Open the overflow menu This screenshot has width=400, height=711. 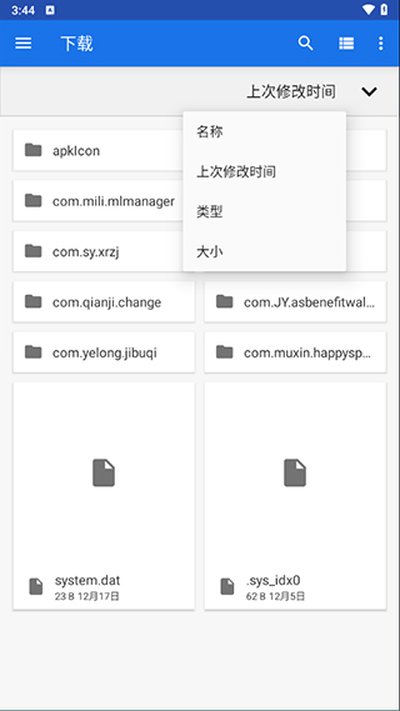pyautogui.click(x=380, y=44)
